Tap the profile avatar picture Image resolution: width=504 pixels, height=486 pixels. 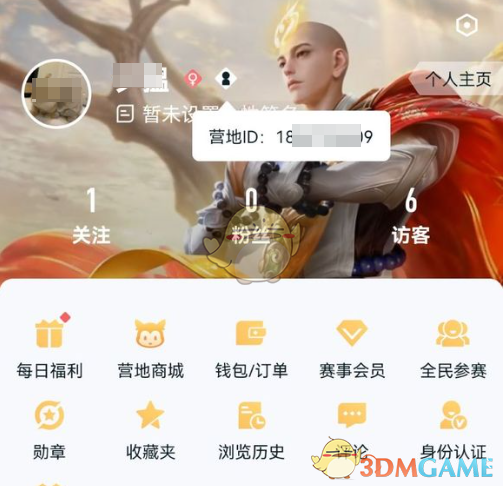click(x=57, y=94)
